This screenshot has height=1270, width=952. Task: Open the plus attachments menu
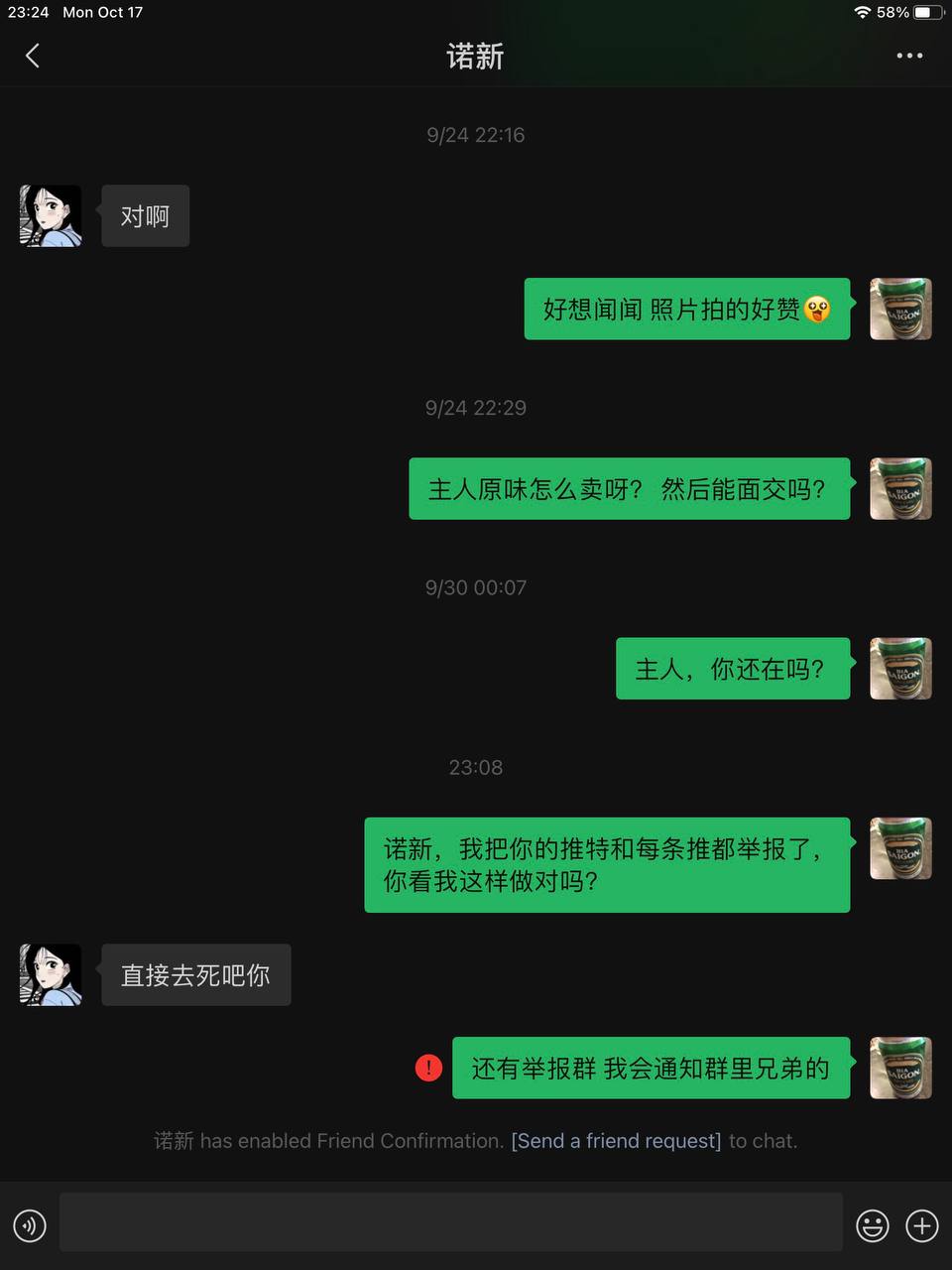click(922, 1226)
